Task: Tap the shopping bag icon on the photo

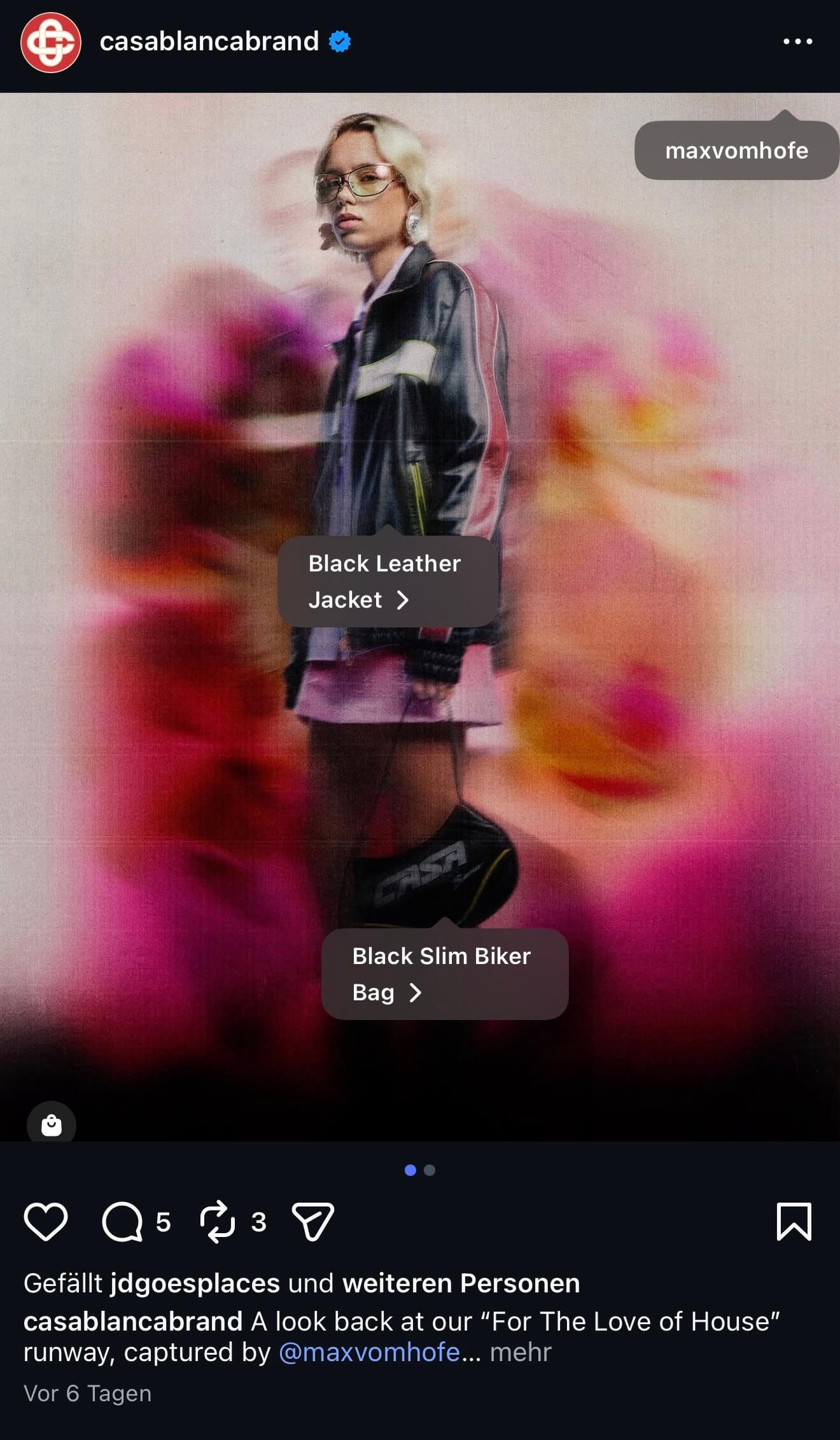Action: 52,1125
